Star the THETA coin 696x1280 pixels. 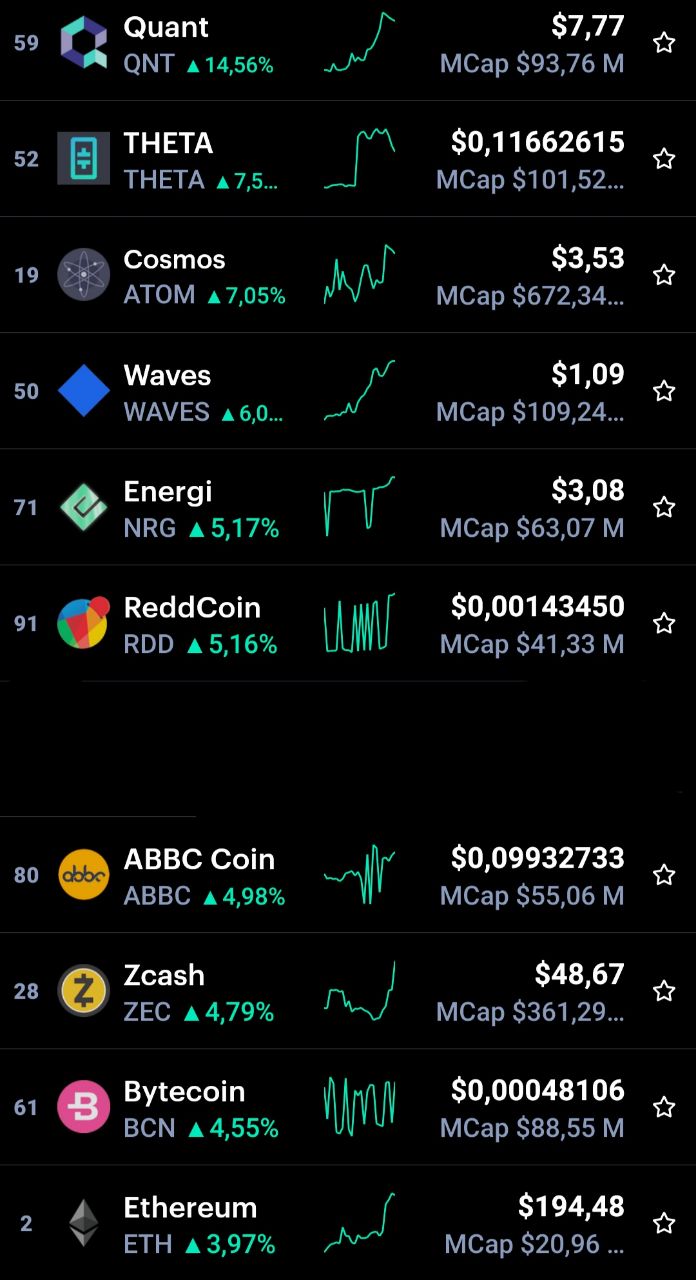point(664,158)
